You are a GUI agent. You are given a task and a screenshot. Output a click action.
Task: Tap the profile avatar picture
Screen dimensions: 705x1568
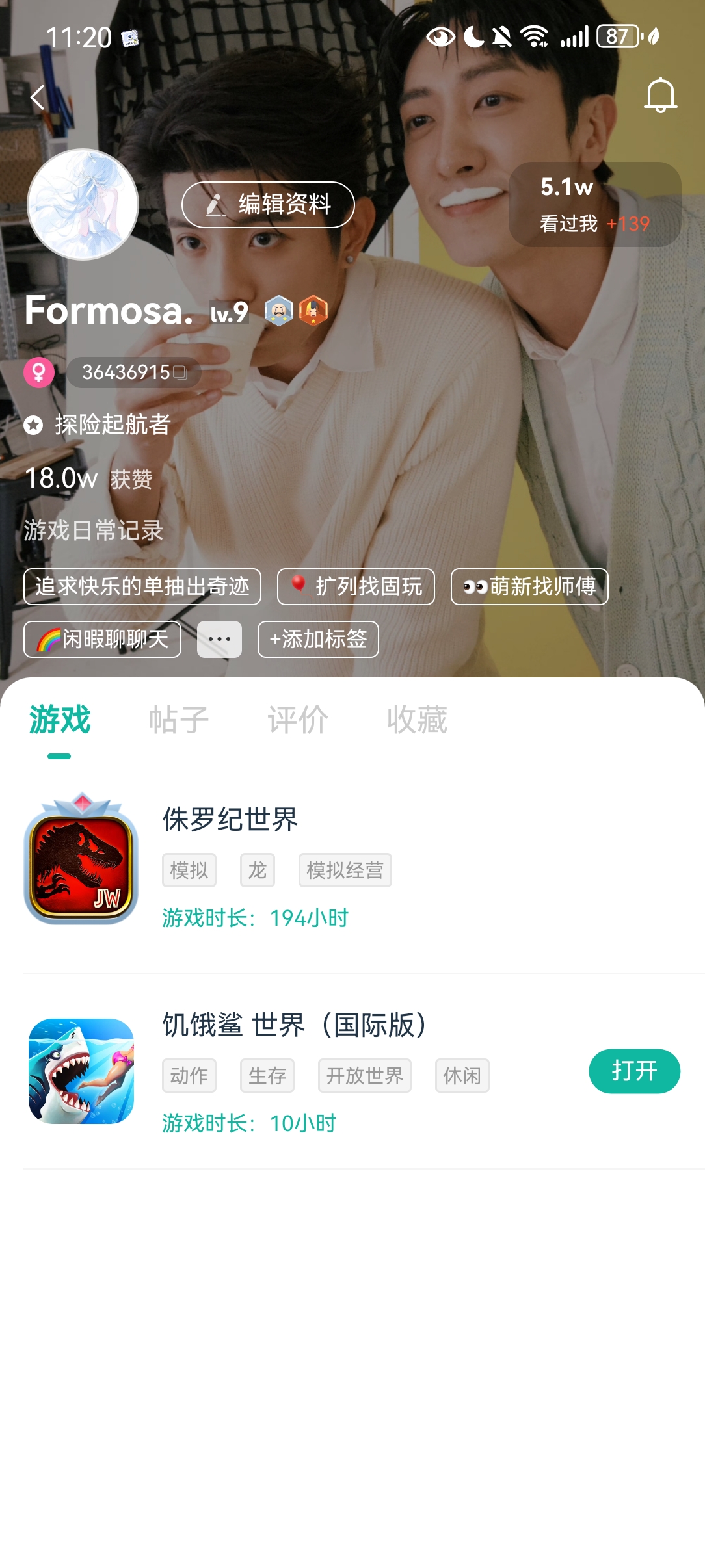tap(83, 205)
